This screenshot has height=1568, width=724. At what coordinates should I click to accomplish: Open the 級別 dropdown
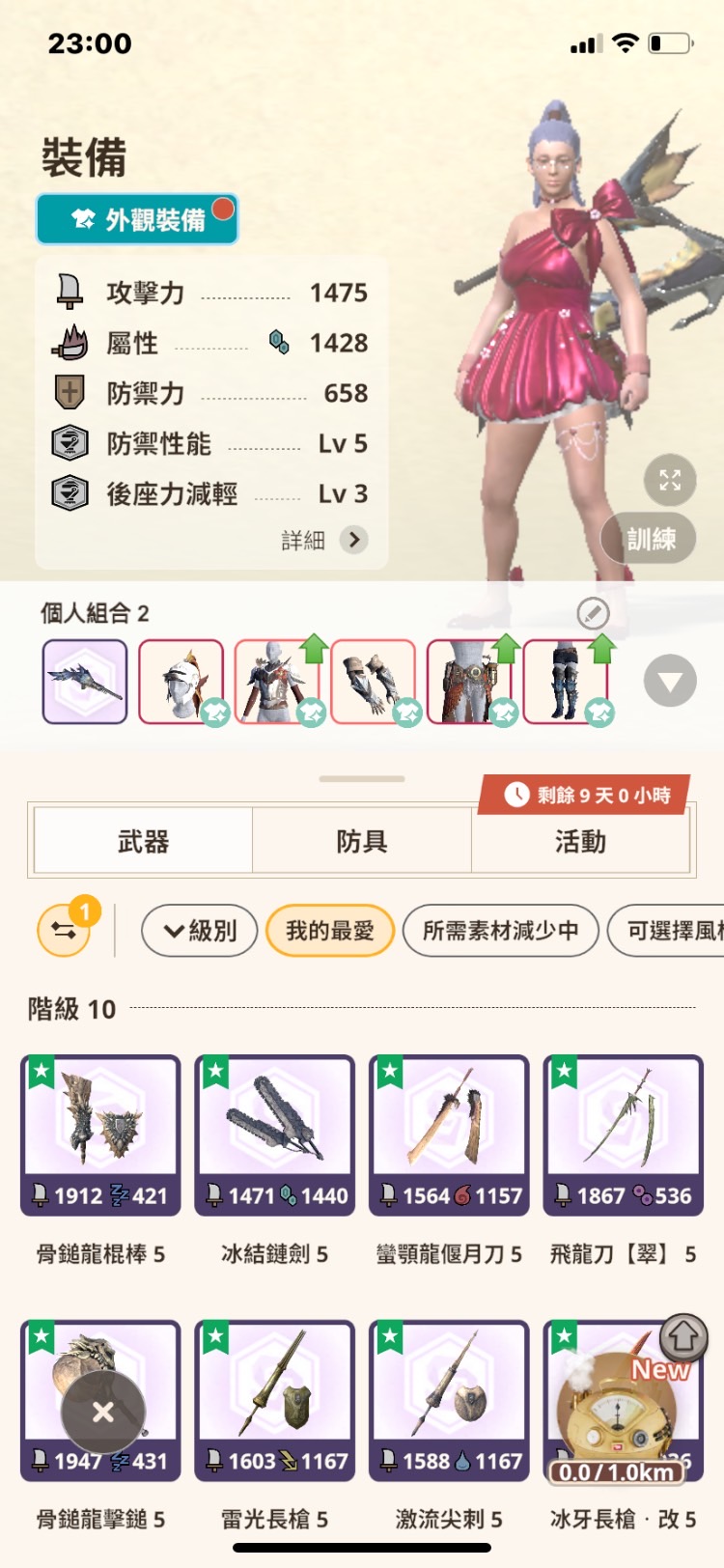coord(200,931)
